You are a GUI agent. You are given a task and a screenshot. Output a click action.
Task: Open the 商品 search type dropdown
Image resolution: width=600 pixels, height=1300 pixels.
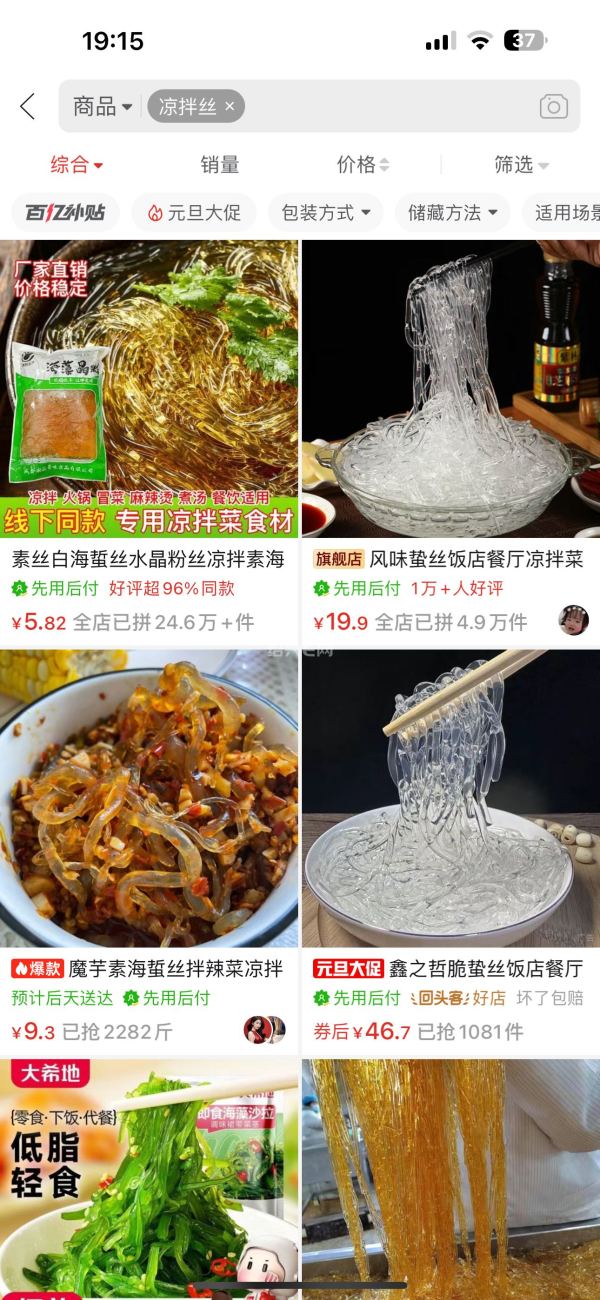pos(102,107)
